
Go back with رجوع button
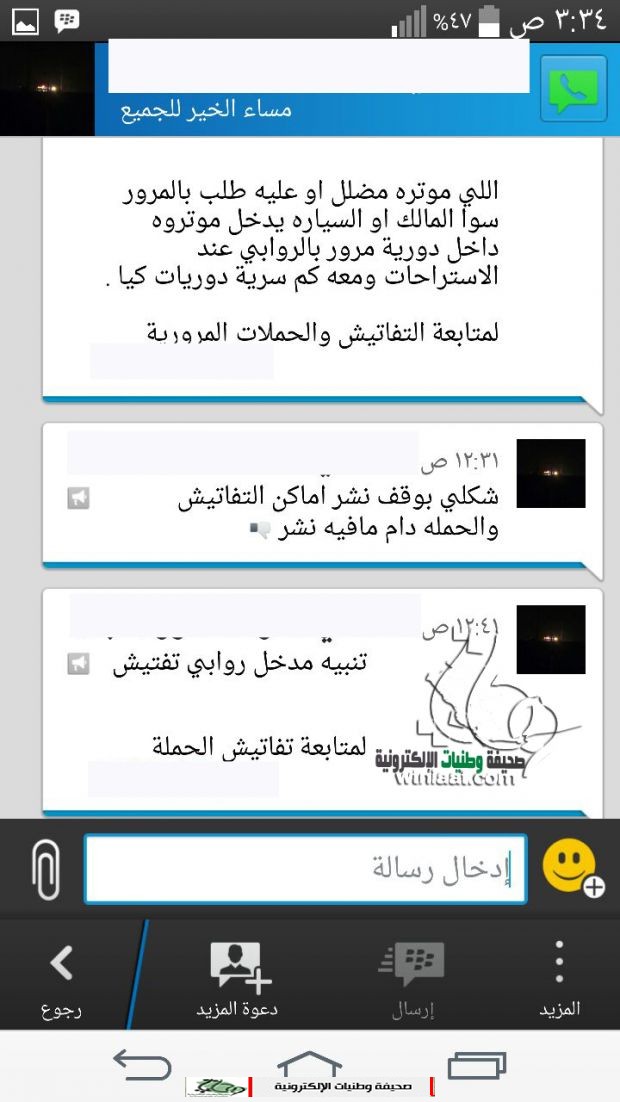(61, 976)
